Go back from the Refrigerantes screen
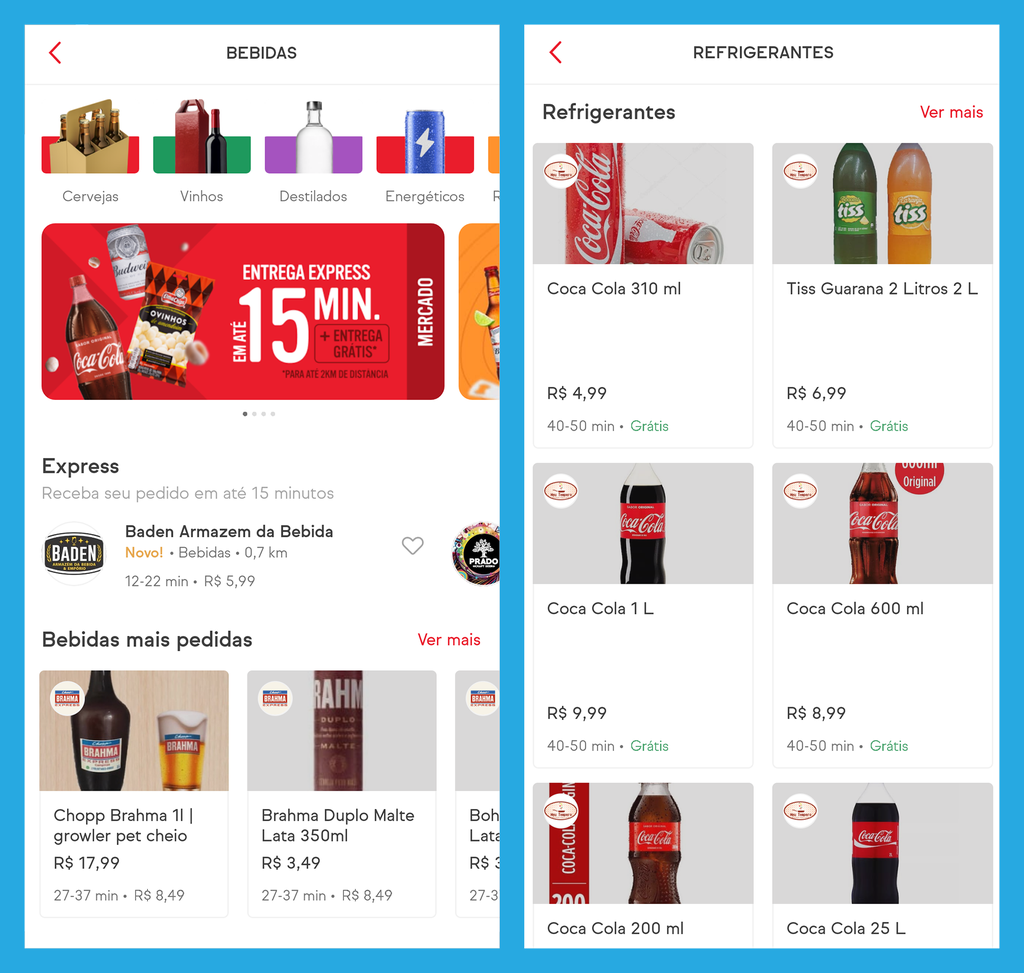Viewport: 1024px width, 973px height. click(556, 52)
